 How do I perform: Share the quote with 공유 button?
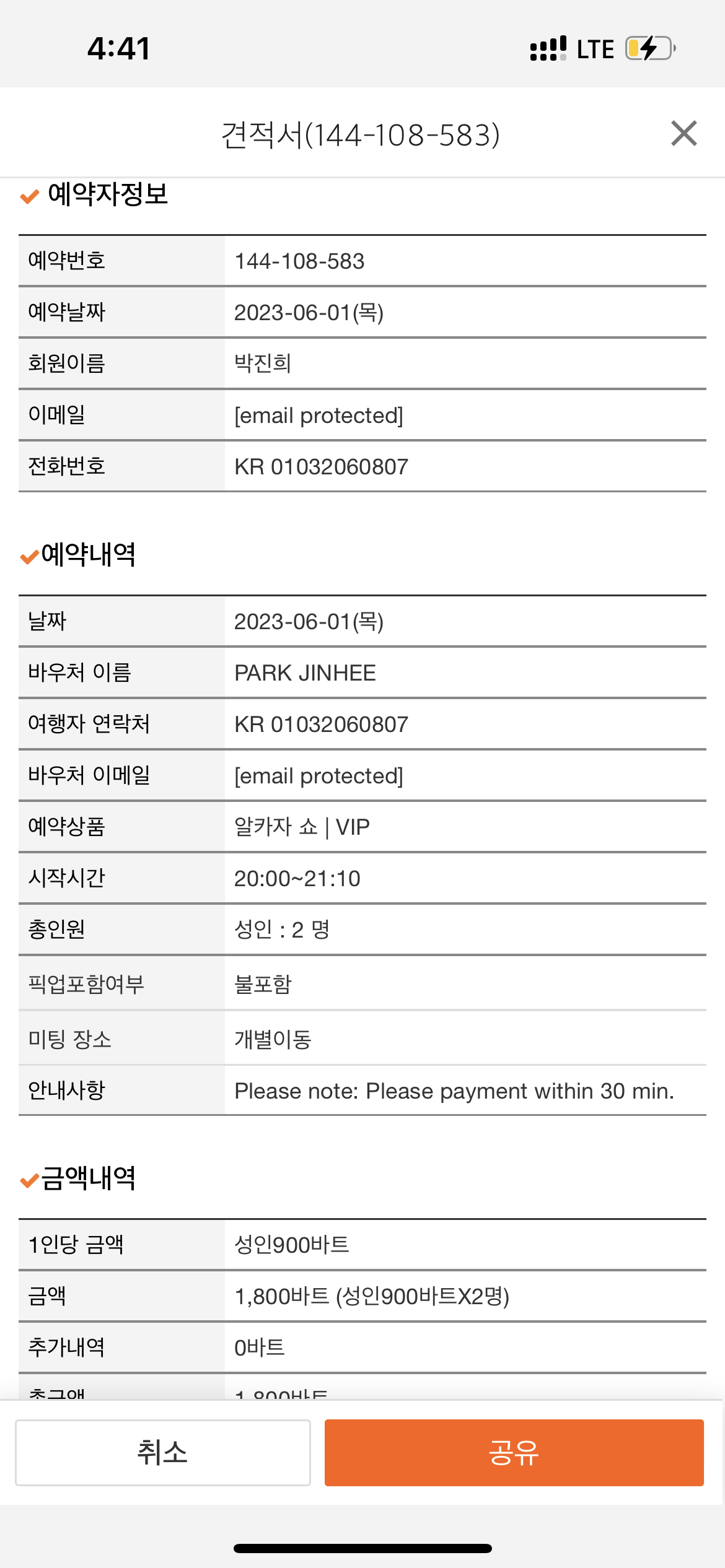514,1453
